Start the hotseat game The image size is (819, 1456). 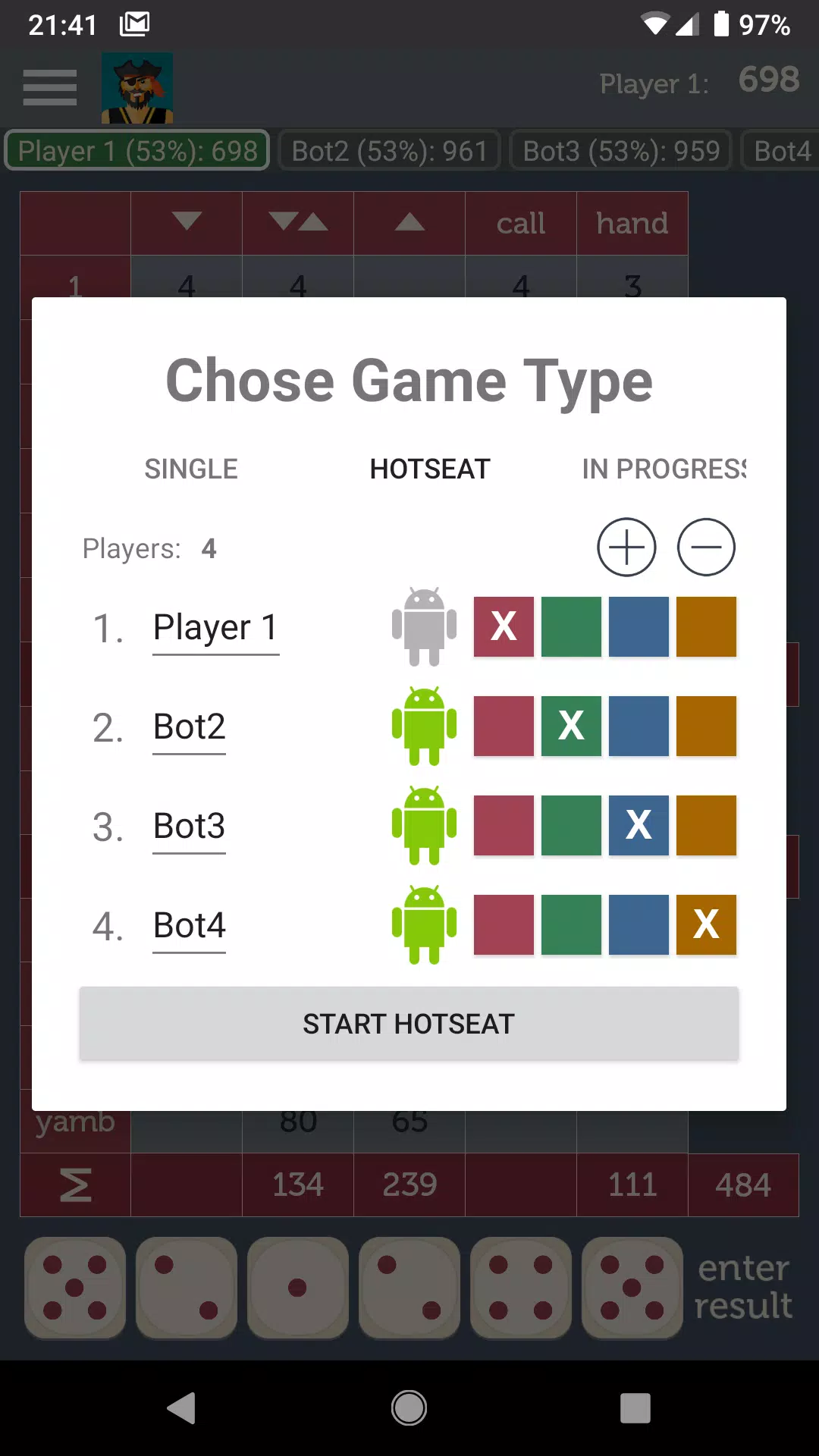click(409, 1024)
